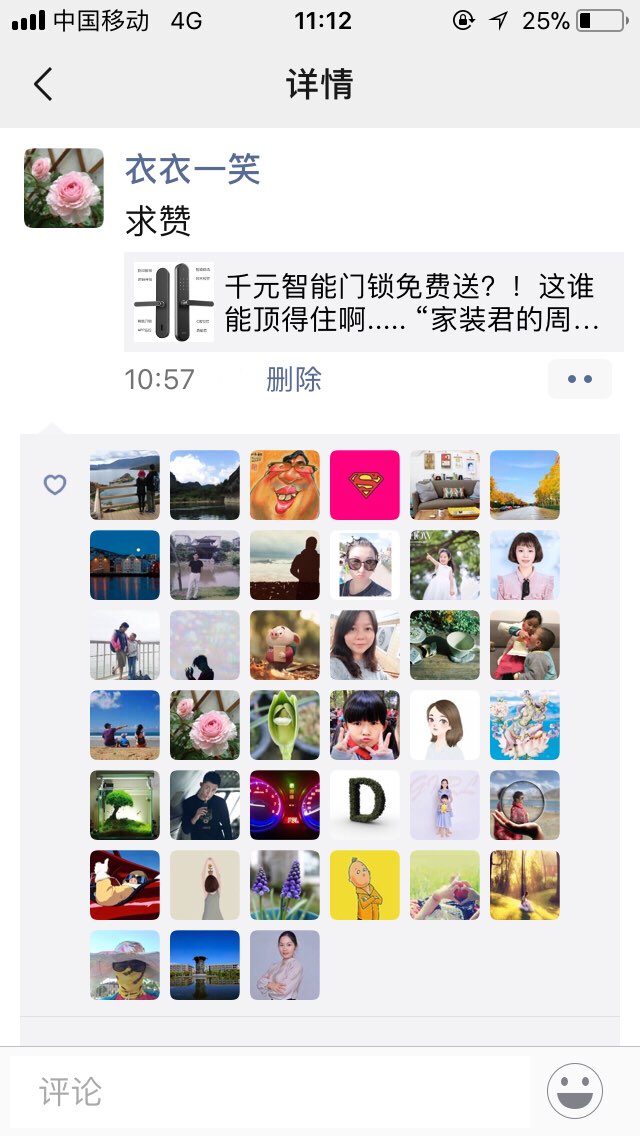This screenshot has height=1136, width=640.
Task: View the liker with the pink rose avatar
Action: pos(205,725)
